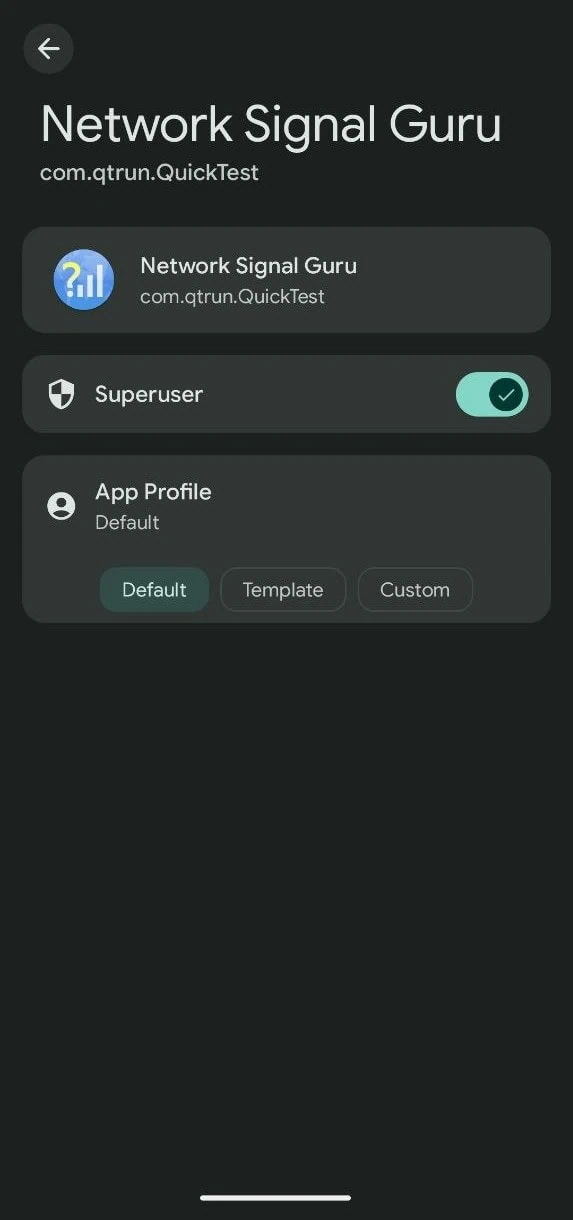This screenshot has width=573, height=1220.
Task: Select the Default profile chip
Action: [154, 590]
